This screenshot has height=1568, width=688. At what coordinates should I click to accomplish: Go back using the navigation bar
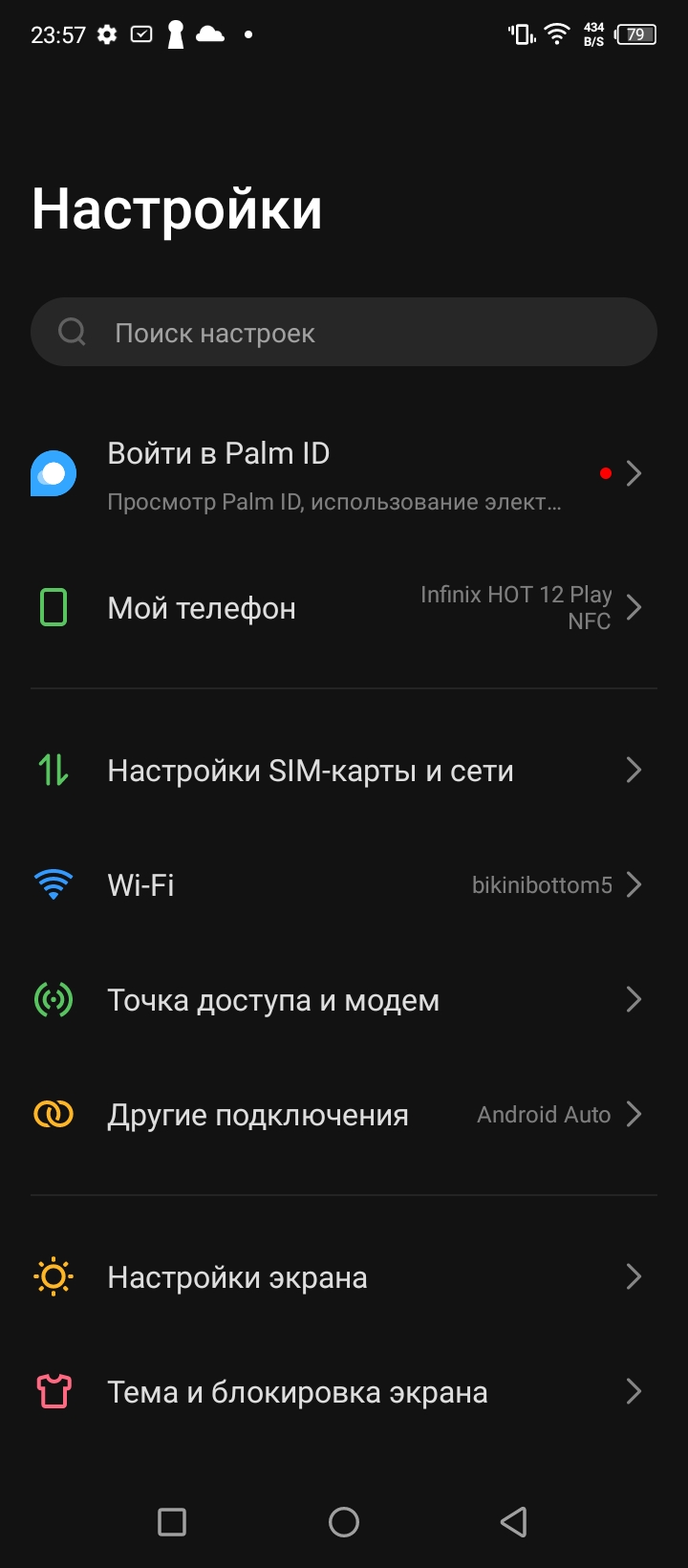(514, 1522)
